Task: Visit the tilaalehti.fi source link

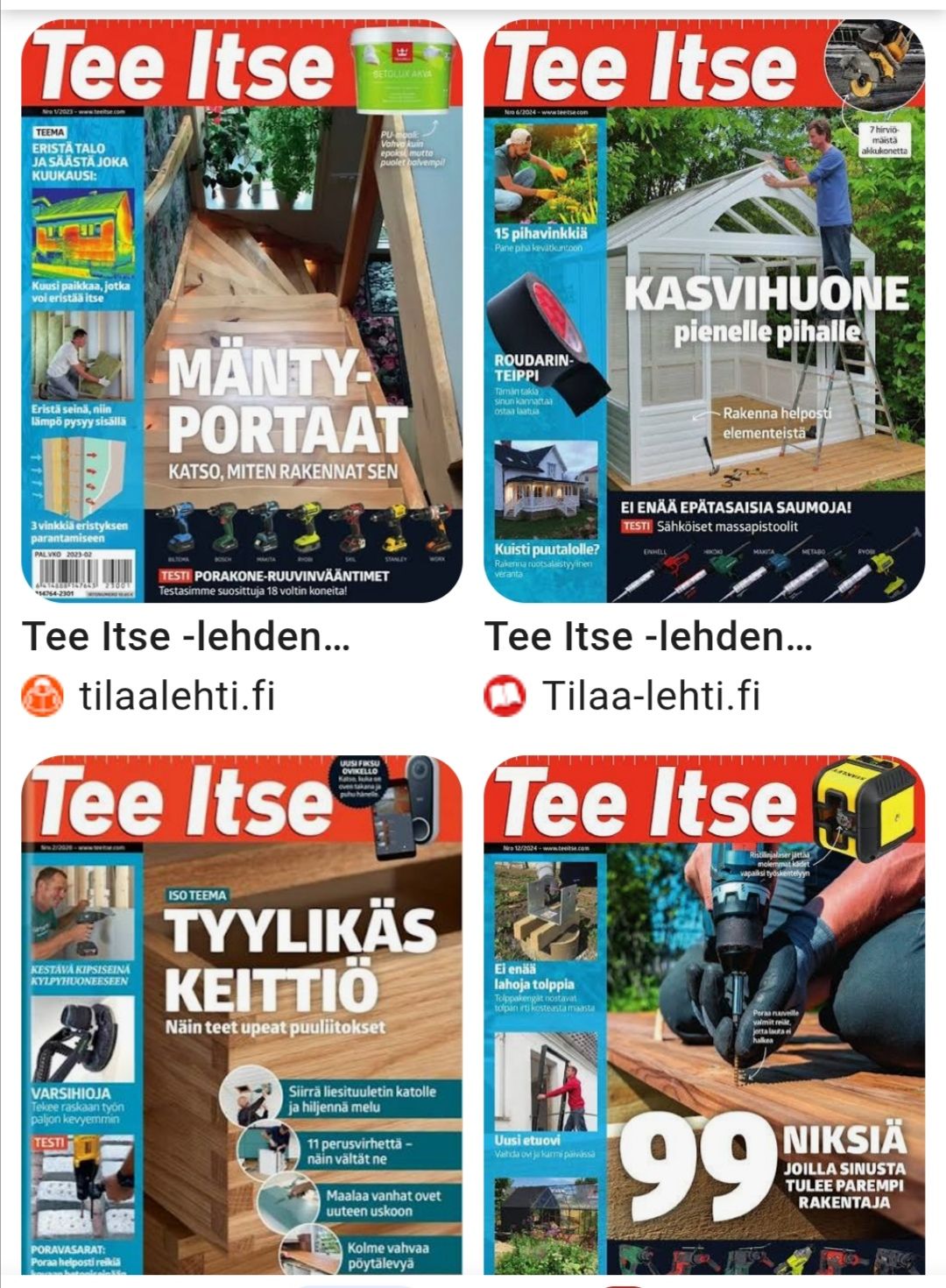Action: tap(176, 697)
